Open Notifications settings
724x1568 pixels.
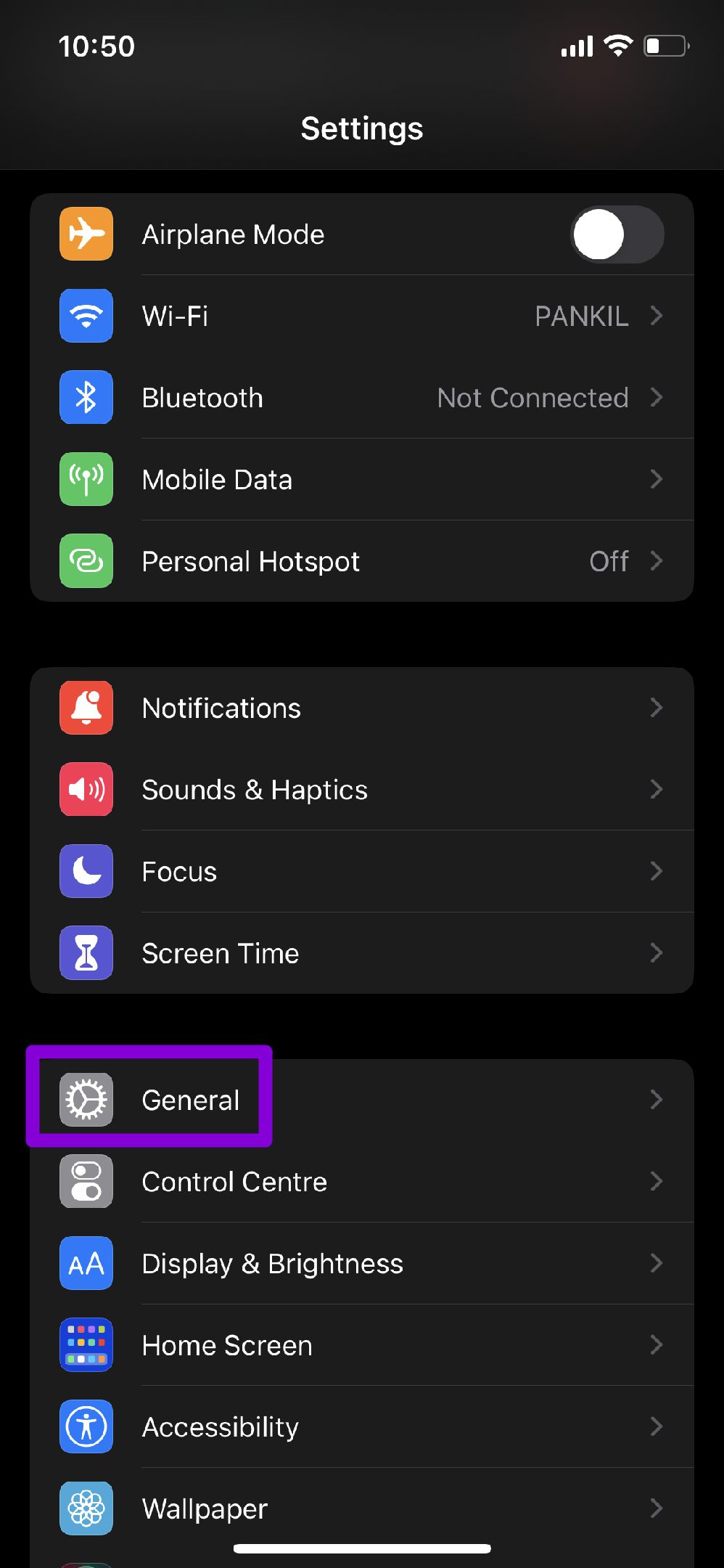pos(362,708)
